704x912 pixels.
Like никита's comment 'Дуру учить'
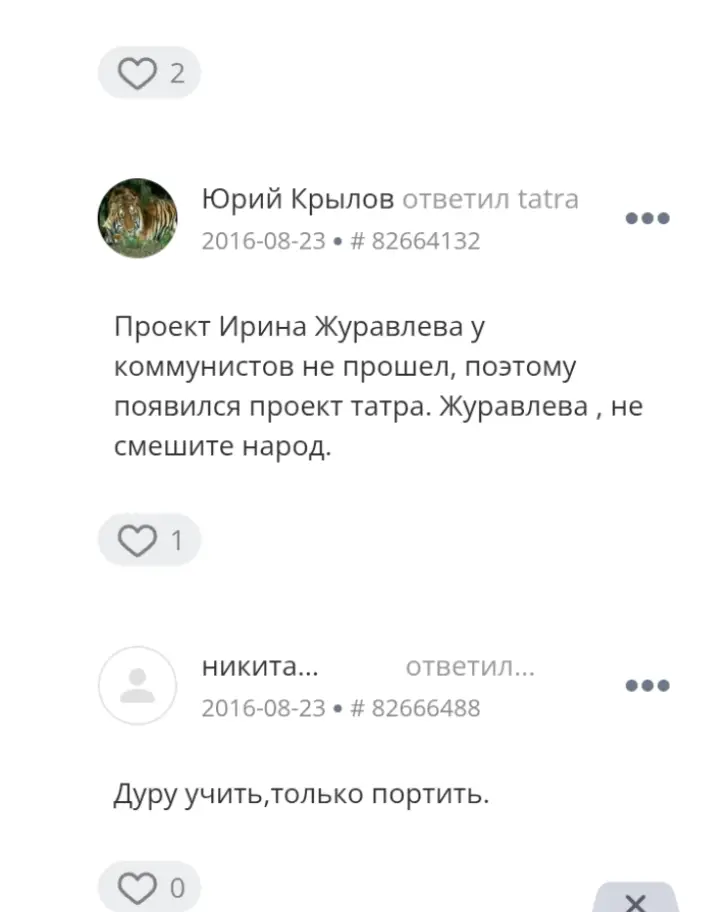(149, 887)
